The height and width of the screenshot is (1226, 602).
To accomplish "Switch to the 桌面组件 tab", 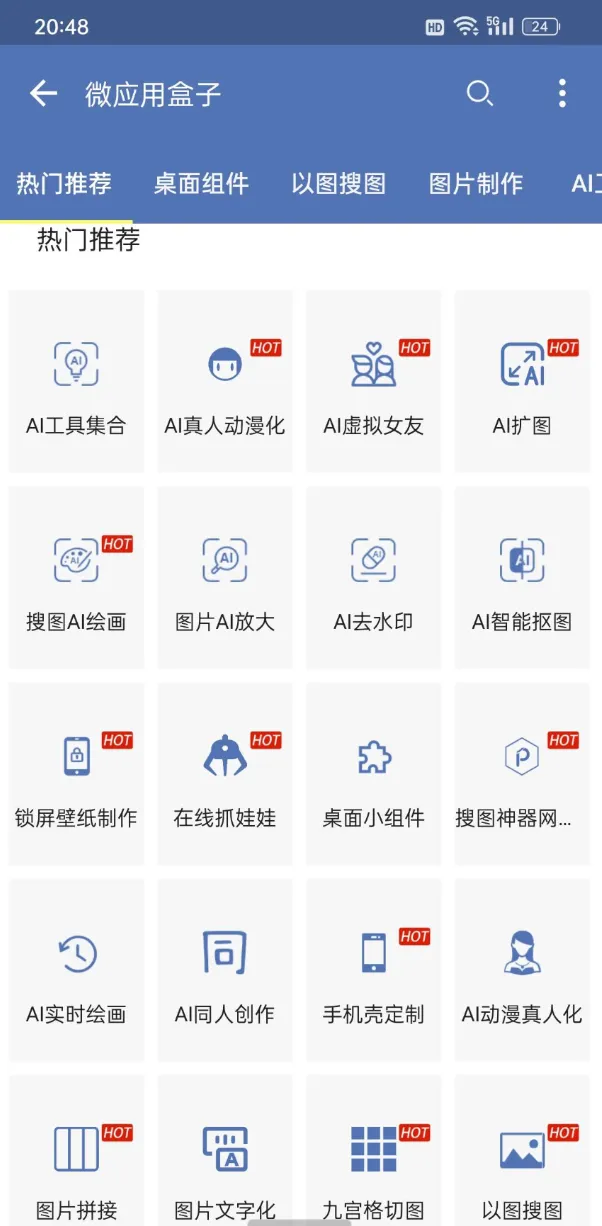I will (201, 184).
